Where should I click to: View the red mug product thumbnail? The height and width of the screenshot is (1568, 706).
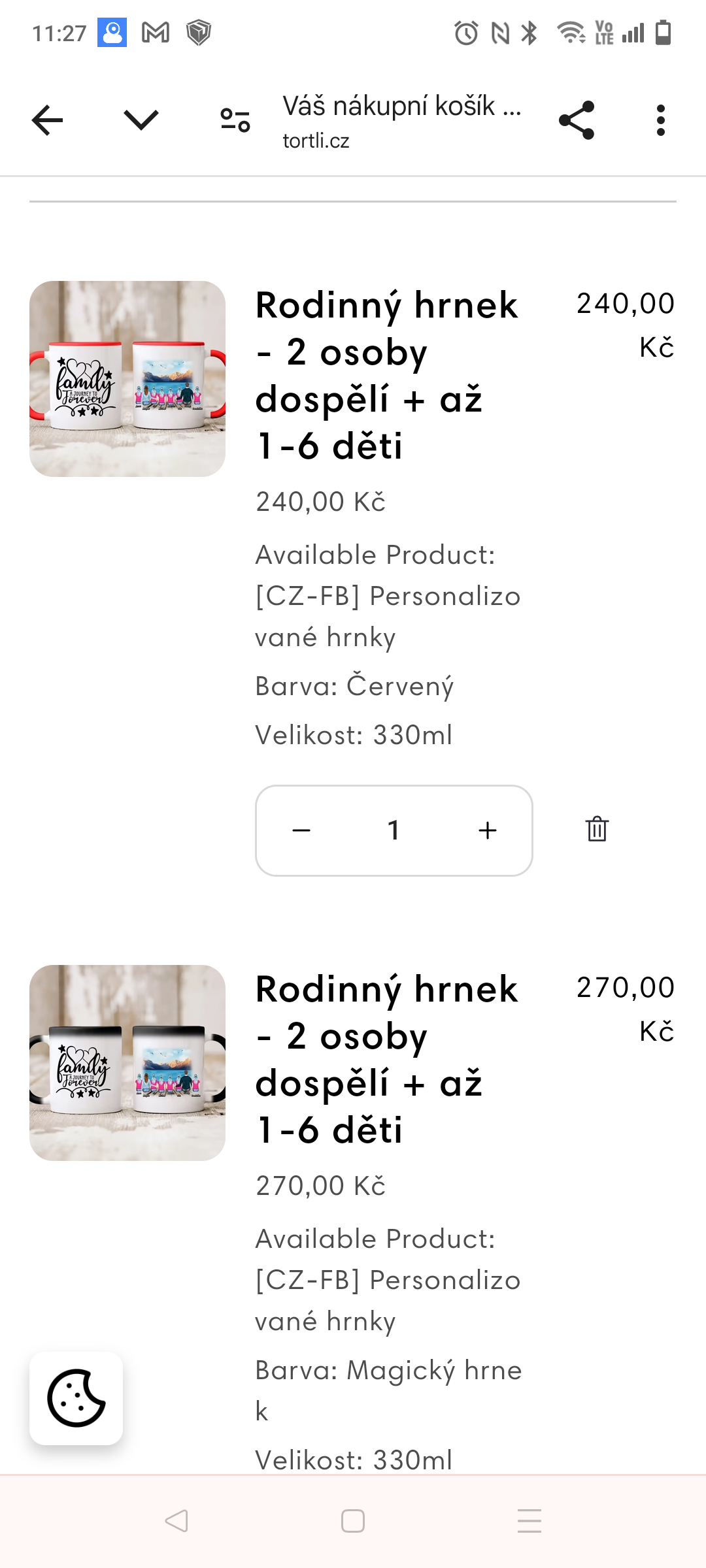tap(127, 378)
